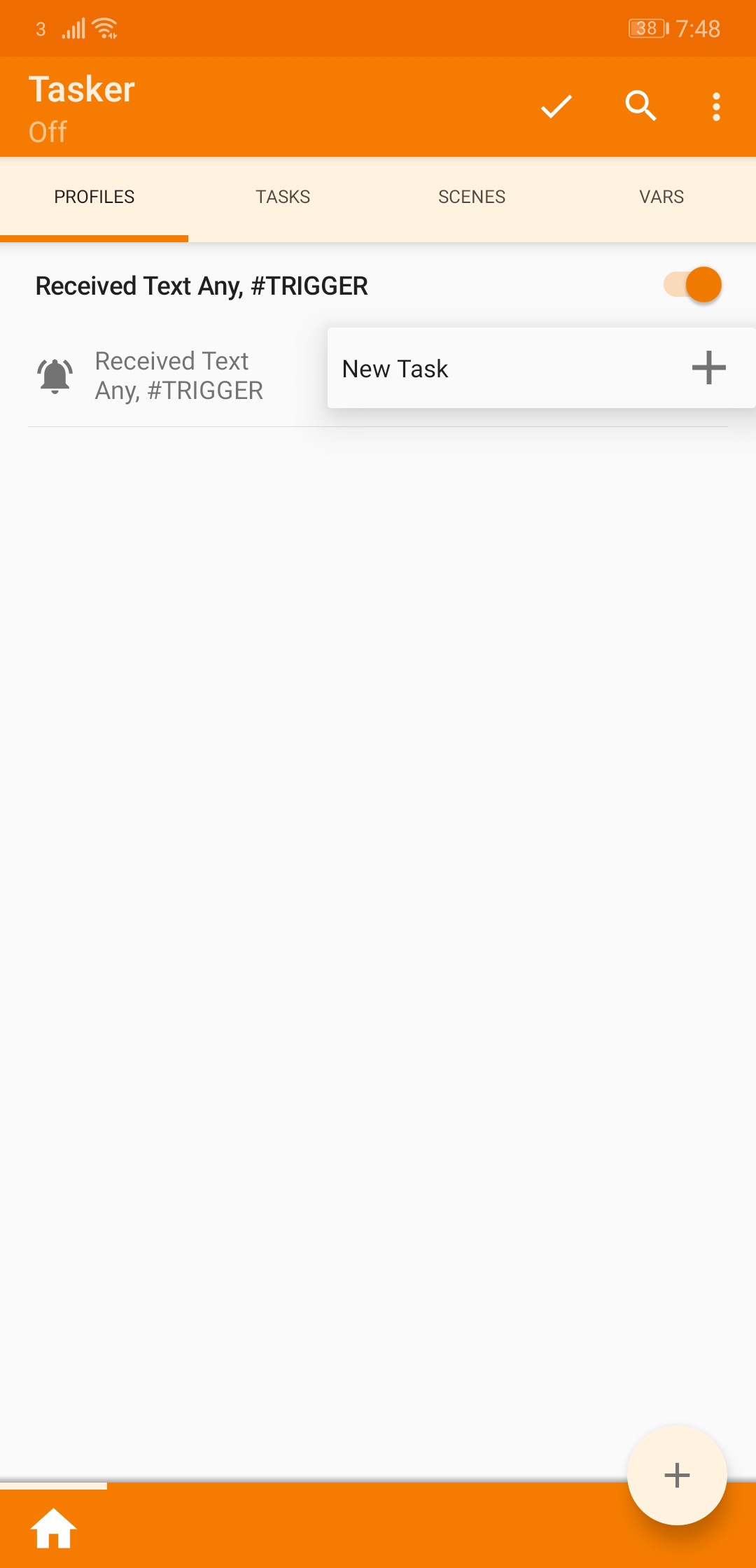
Task: Switch to the Vars tab
Action: 661,197
